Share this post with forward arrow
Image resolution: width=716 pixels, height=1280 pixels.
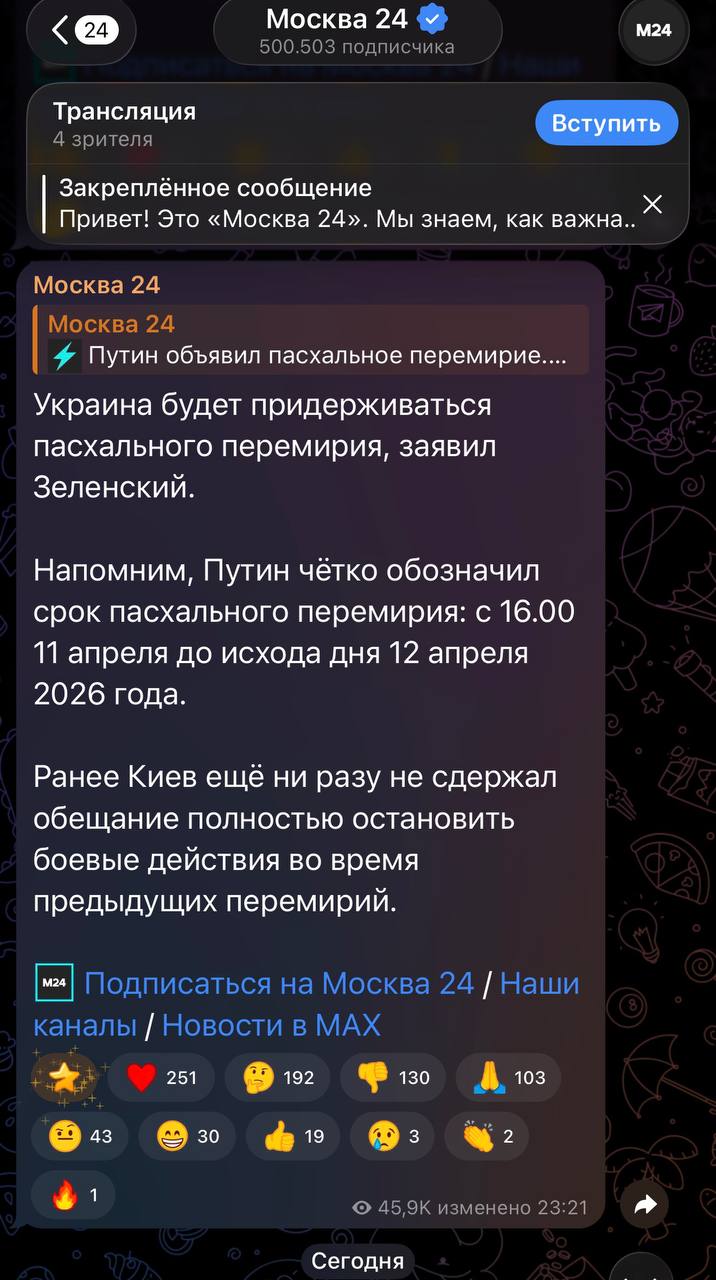click(x=645, y=1206)
